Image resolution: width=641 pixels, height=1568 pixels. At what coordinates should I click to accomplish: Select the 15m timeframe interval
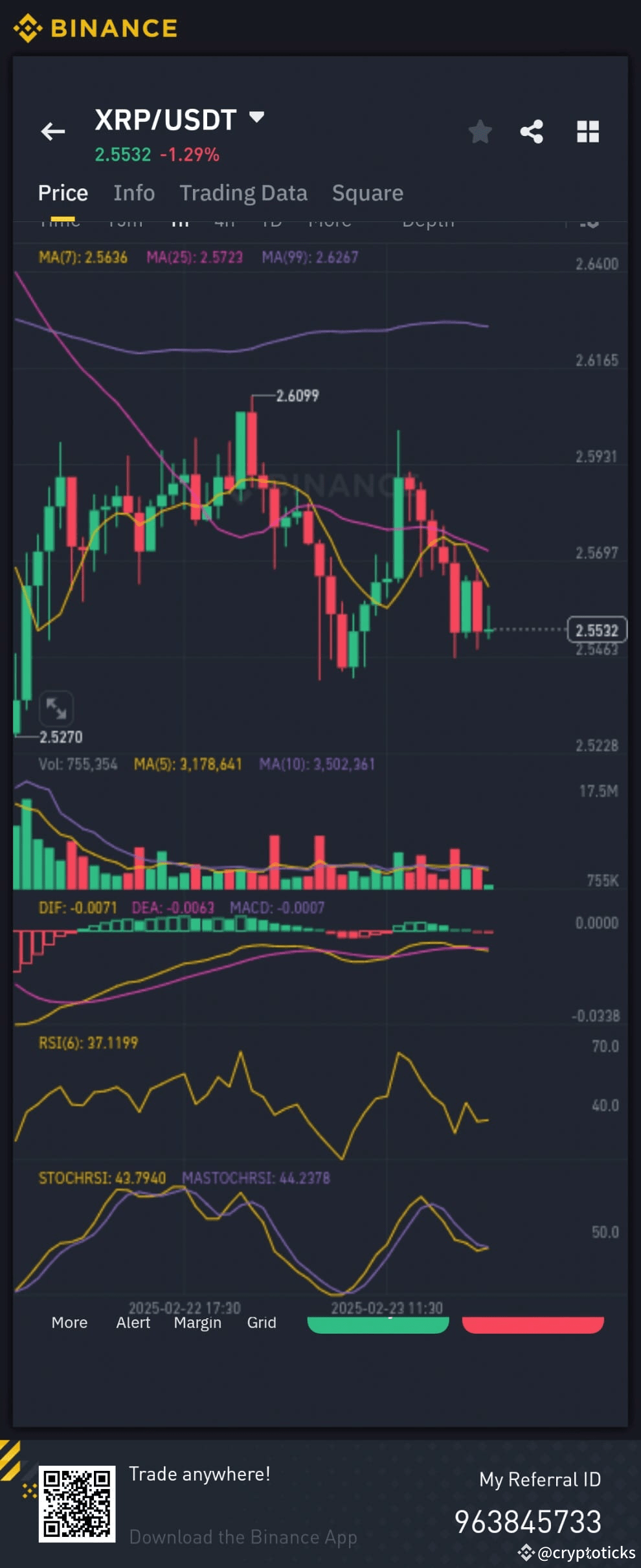pos(125,221)
